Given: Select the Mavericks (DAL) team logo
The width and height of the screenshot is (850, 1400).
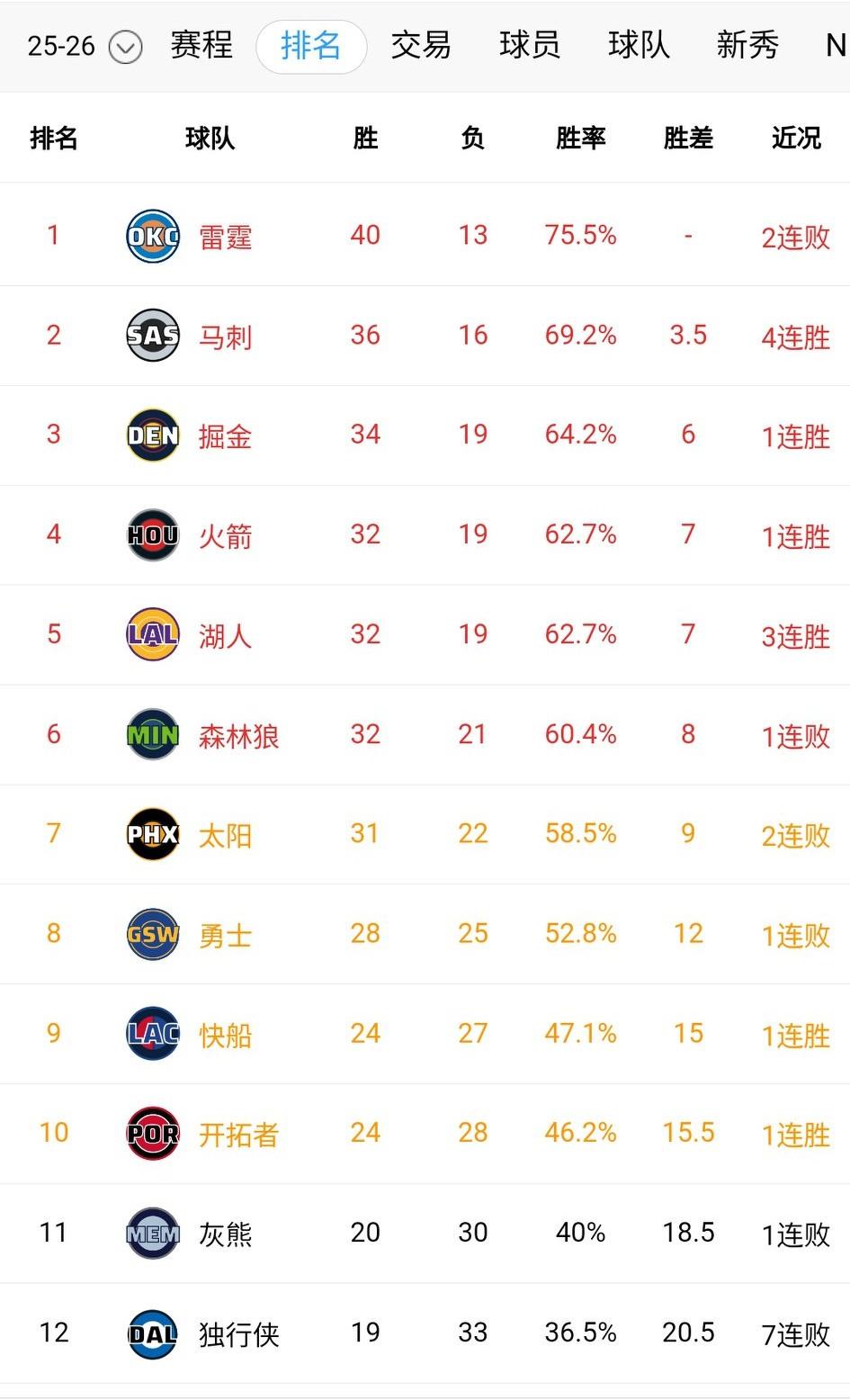Looking at the screenshot, I should point(152,1333).
